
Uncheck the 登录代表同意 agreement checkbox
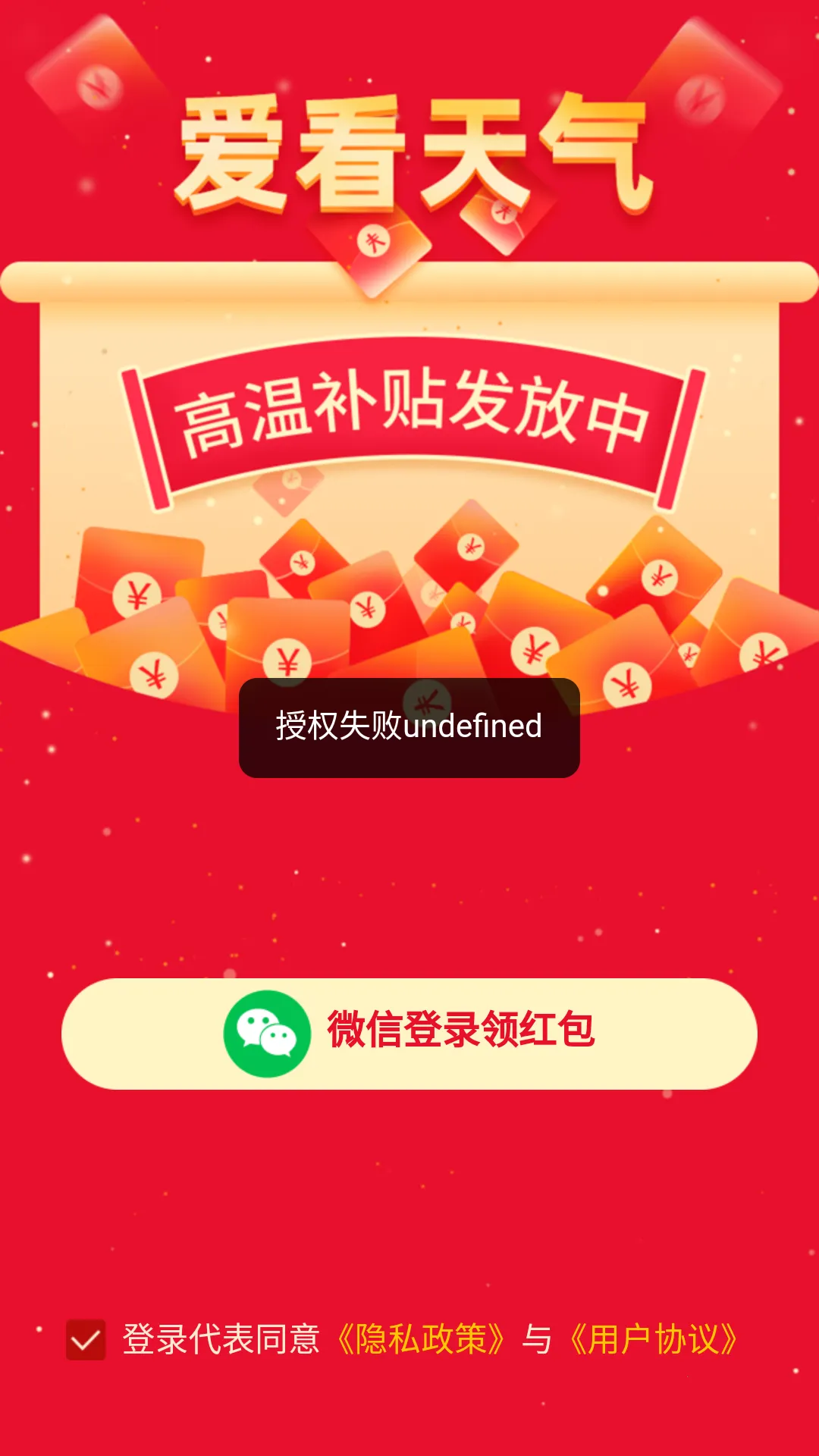pos(86,1340)
